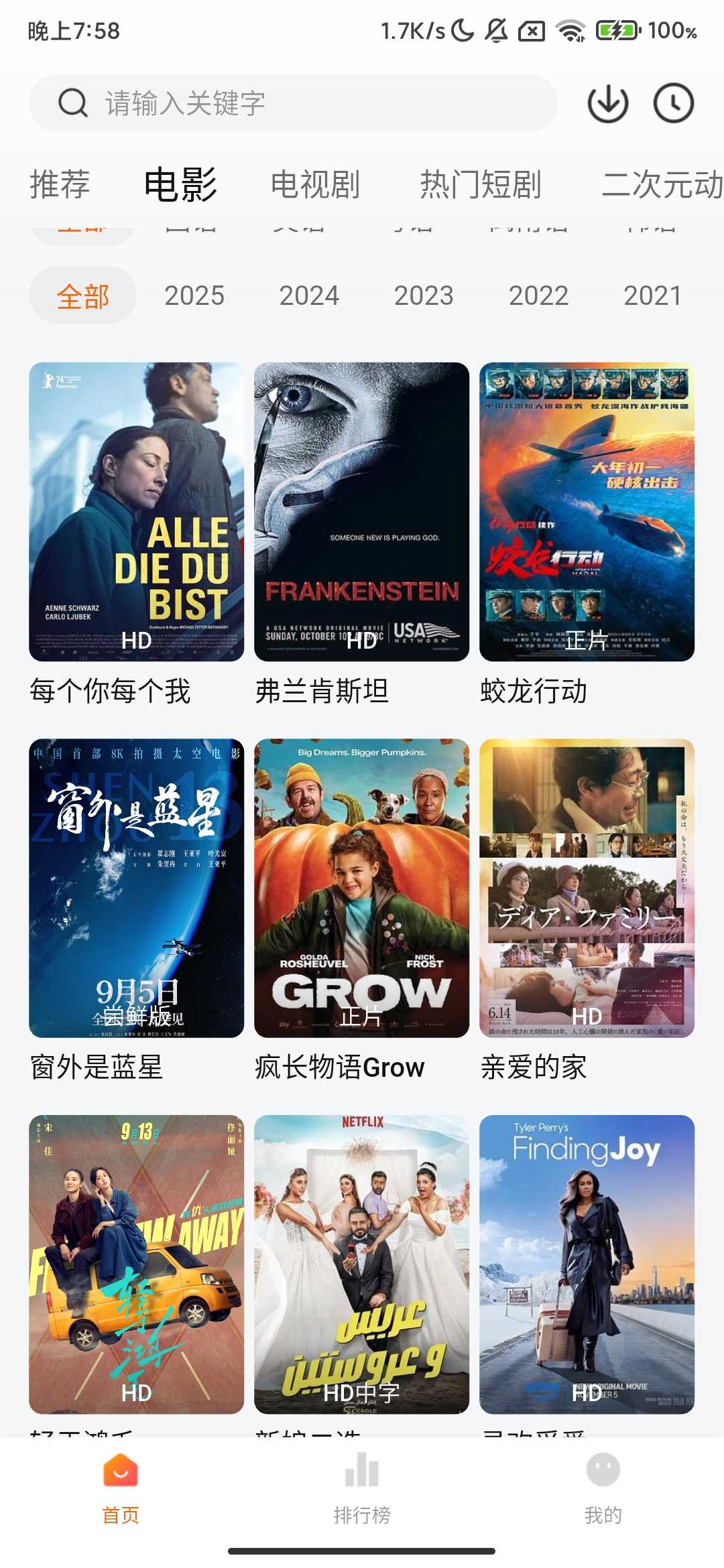
Task: Switch to the 电视剧 tab
Action: [315, 184]
